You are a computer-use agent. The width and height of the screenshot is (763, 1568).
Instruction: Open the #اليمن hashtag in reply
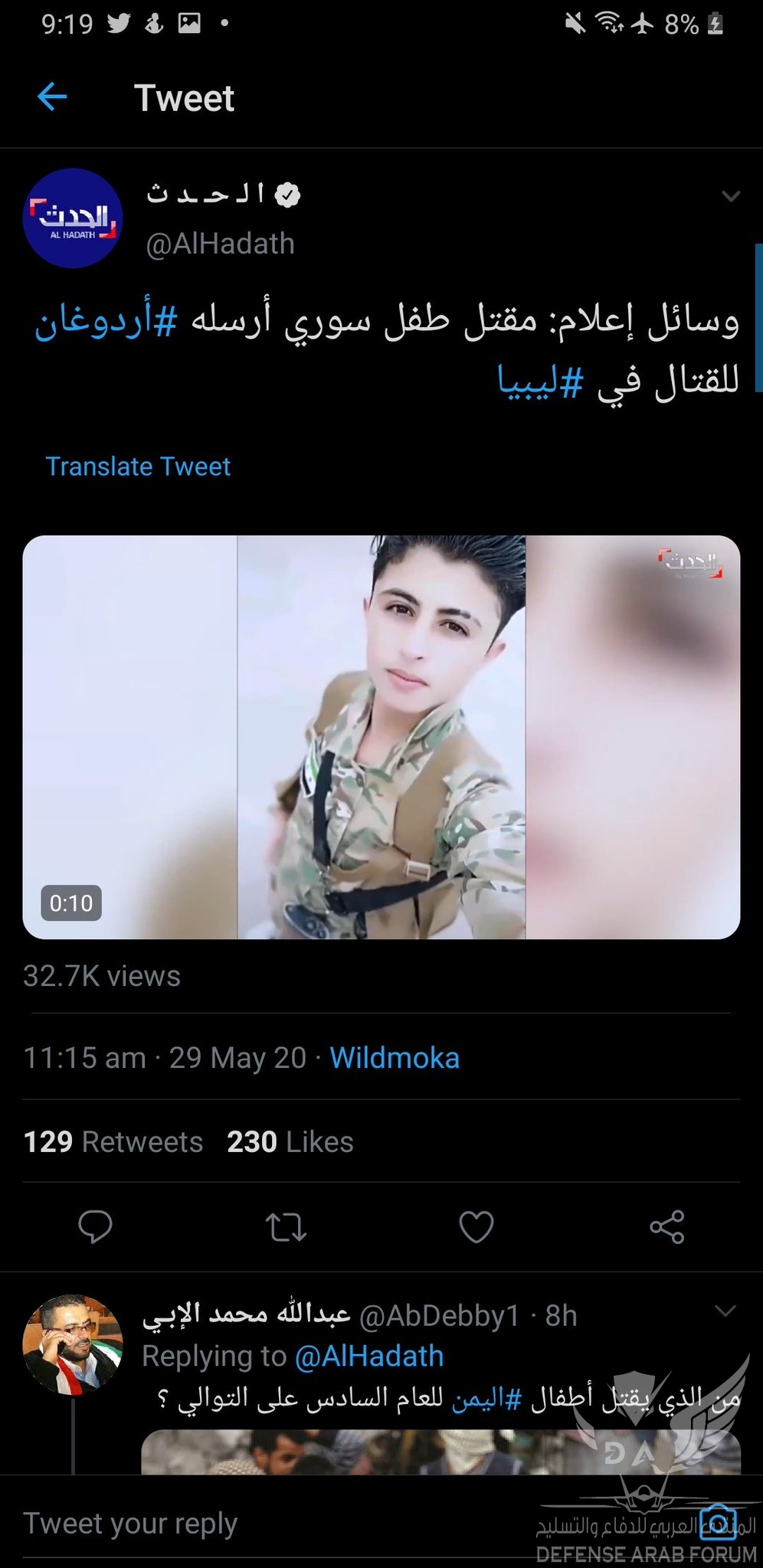click(486, 1399)
